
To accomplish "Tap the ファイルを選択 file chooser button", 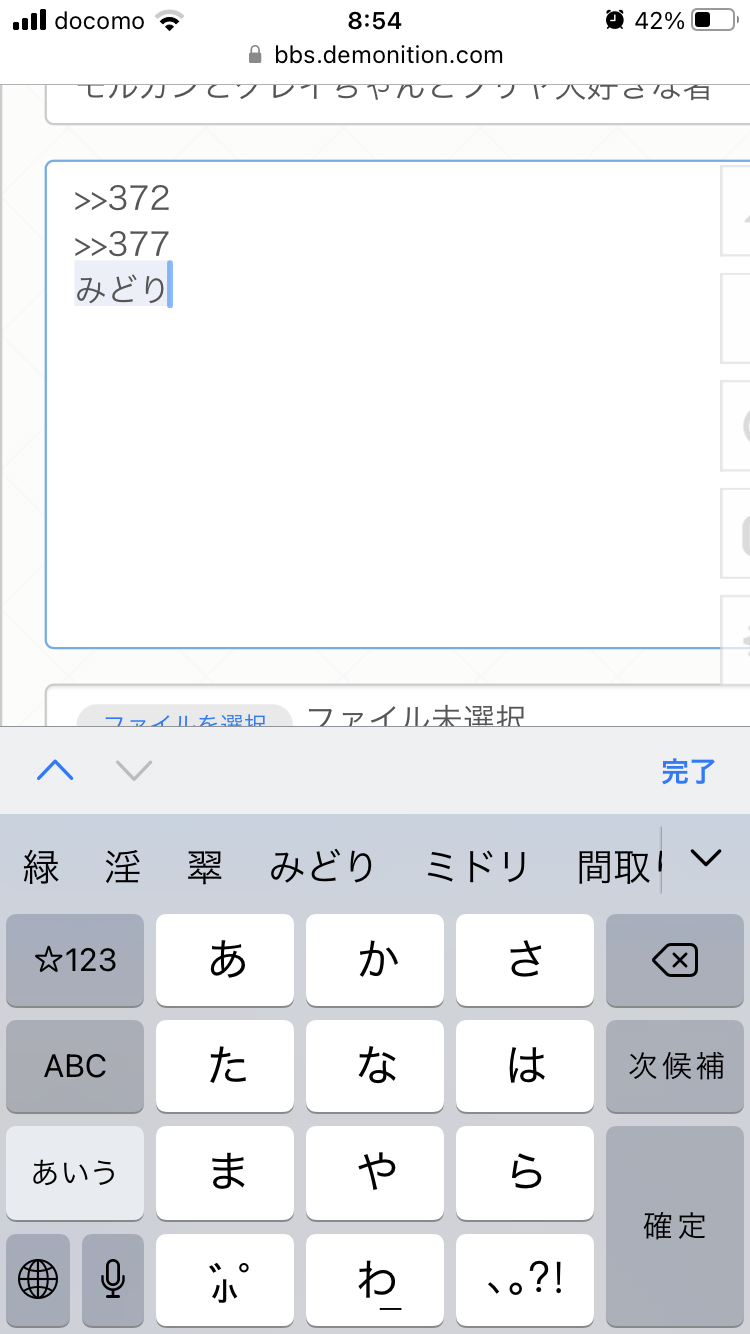I will point(185,719).
